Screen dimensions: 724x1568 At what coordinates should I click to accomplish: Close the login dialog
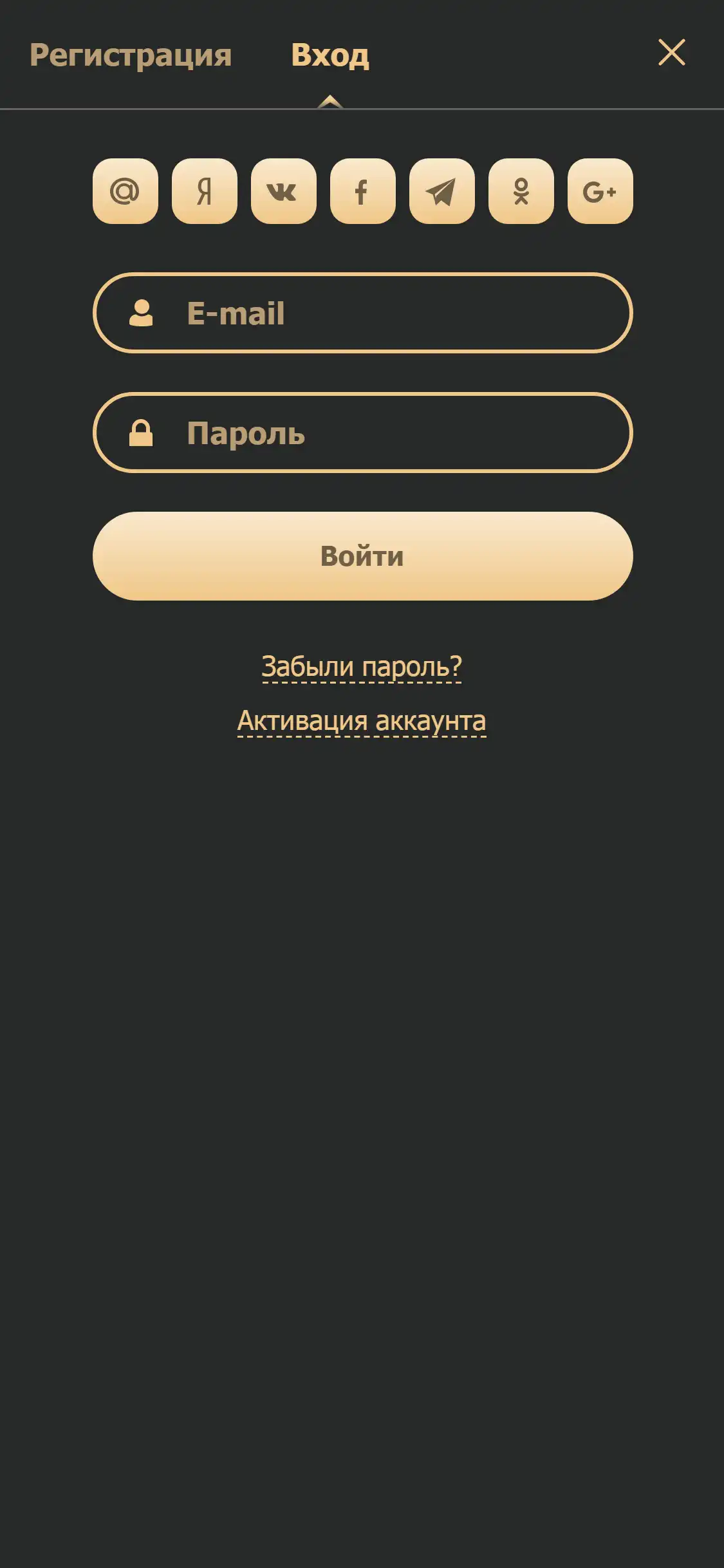[671, 52]
